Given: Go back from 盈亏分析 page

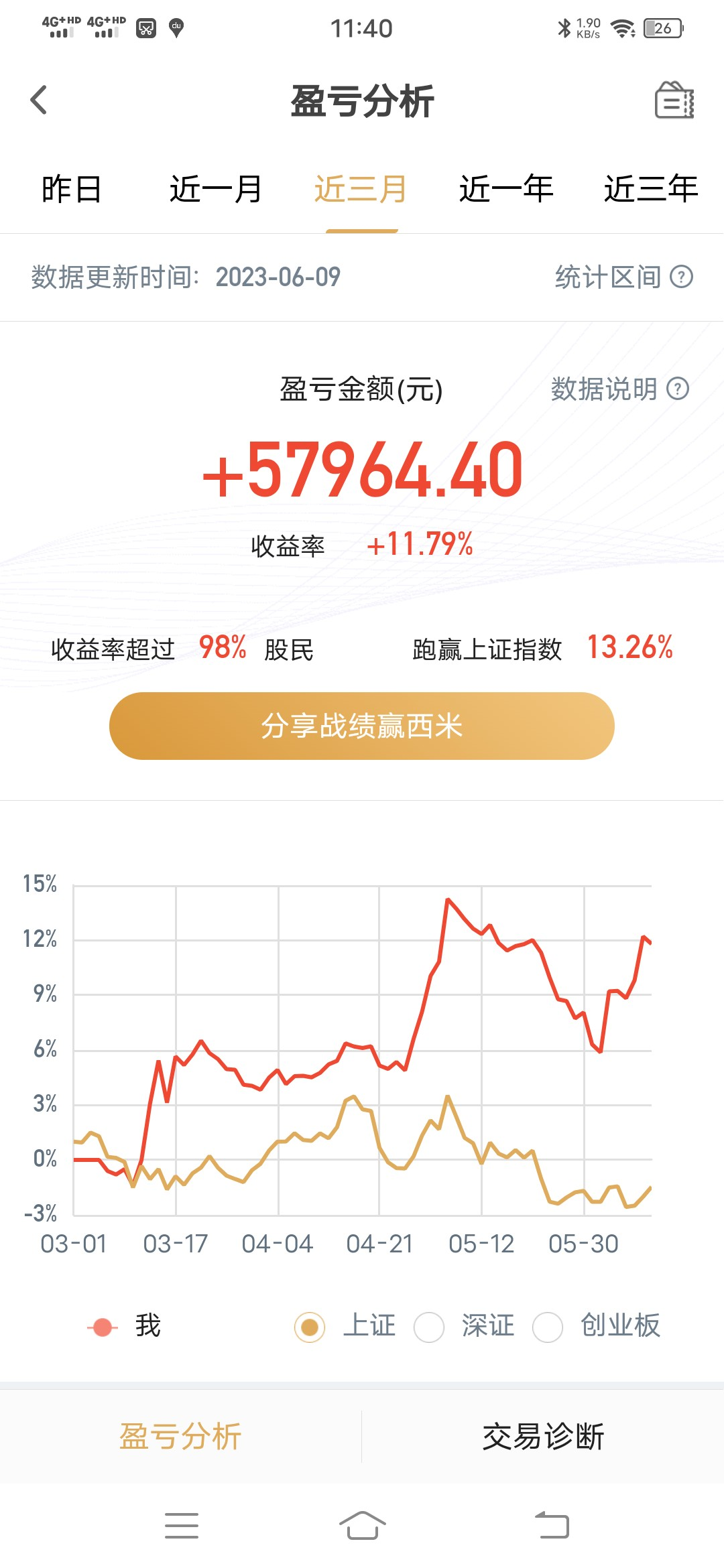Looking at the screenshot, I should tap(39, 101).
